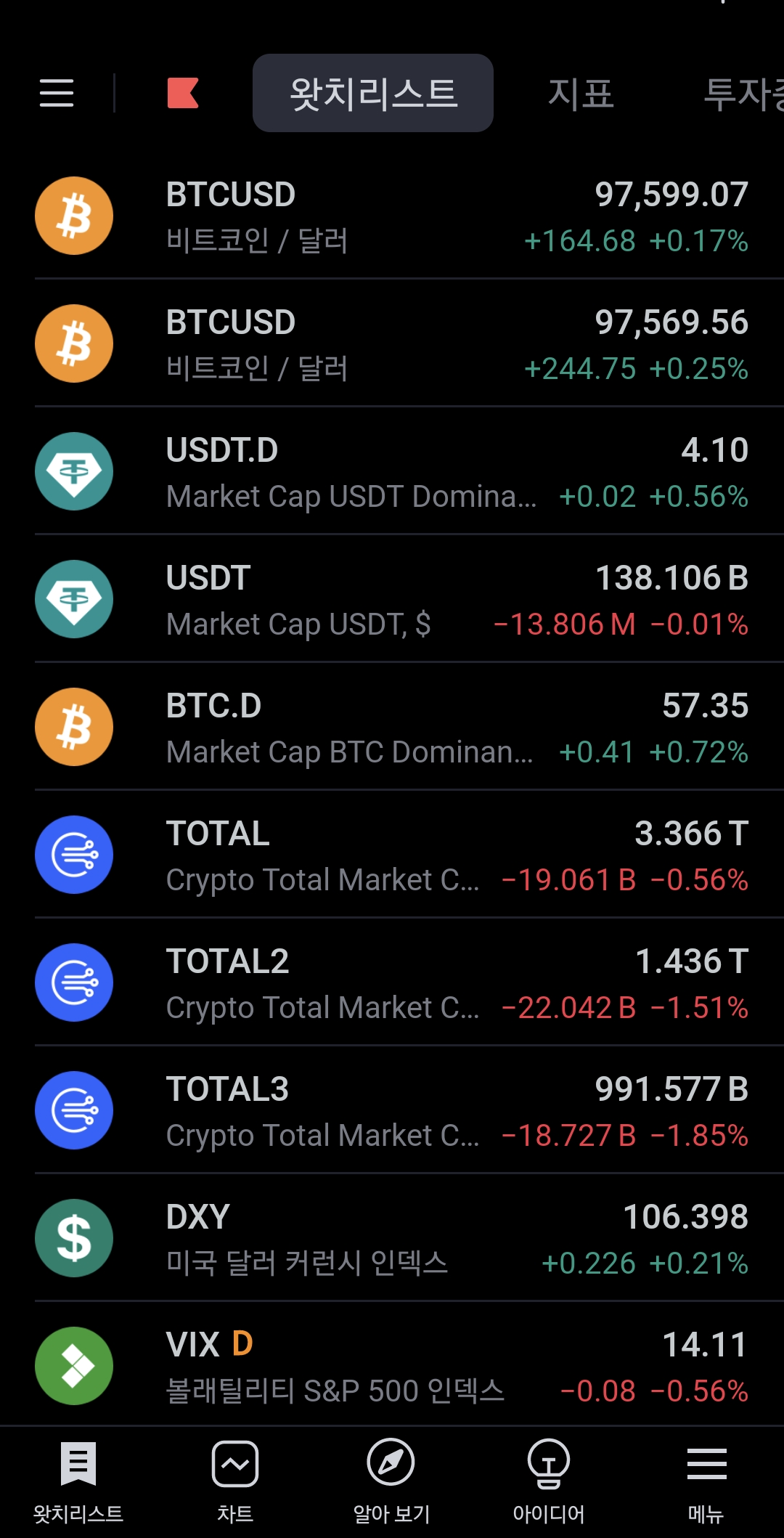This screenshot has height=1538, width=784.
Task: Select the TOTAL3 symbol row
Action: pyautogui.click(x=392, y=1111)
